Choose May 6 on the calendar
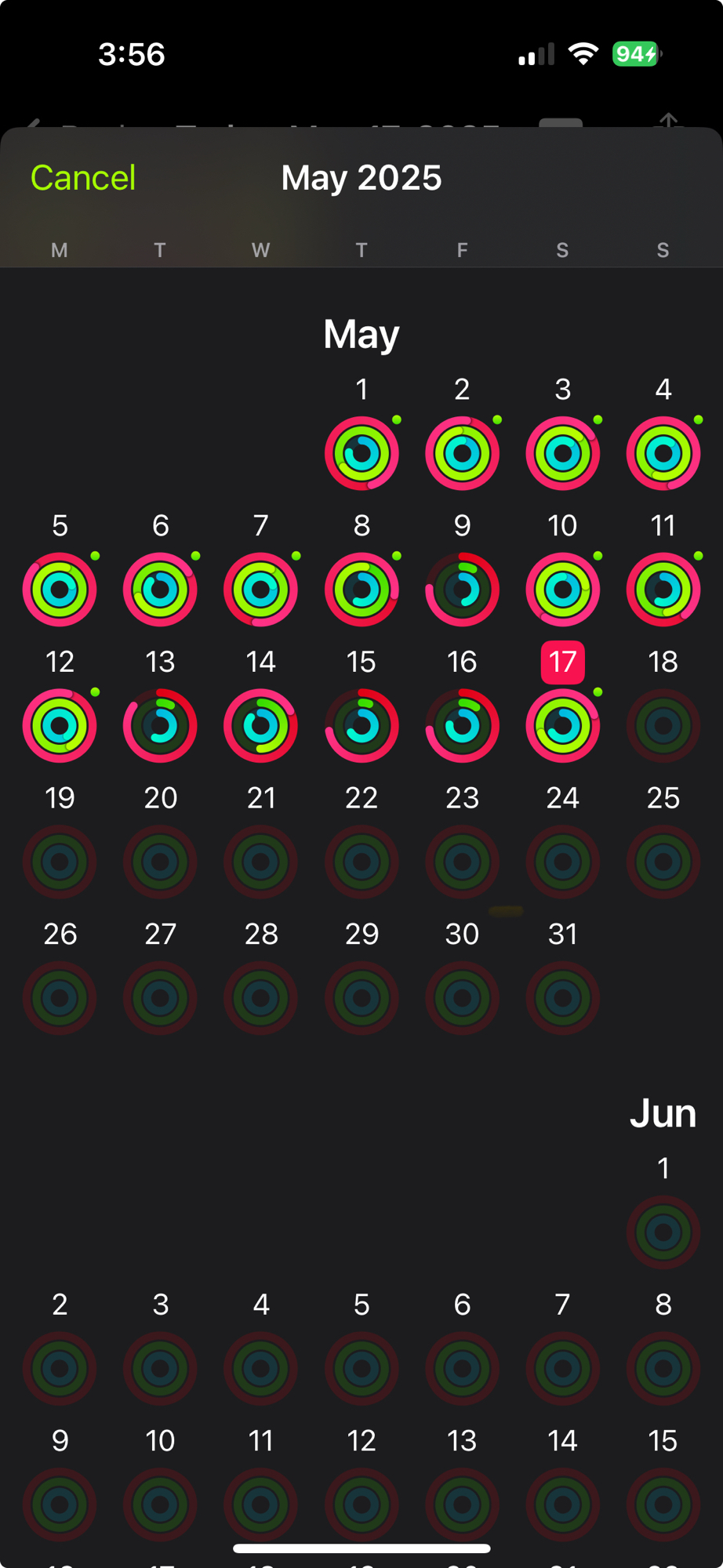This screenshot has height=1568, width=723. [160, 590]
